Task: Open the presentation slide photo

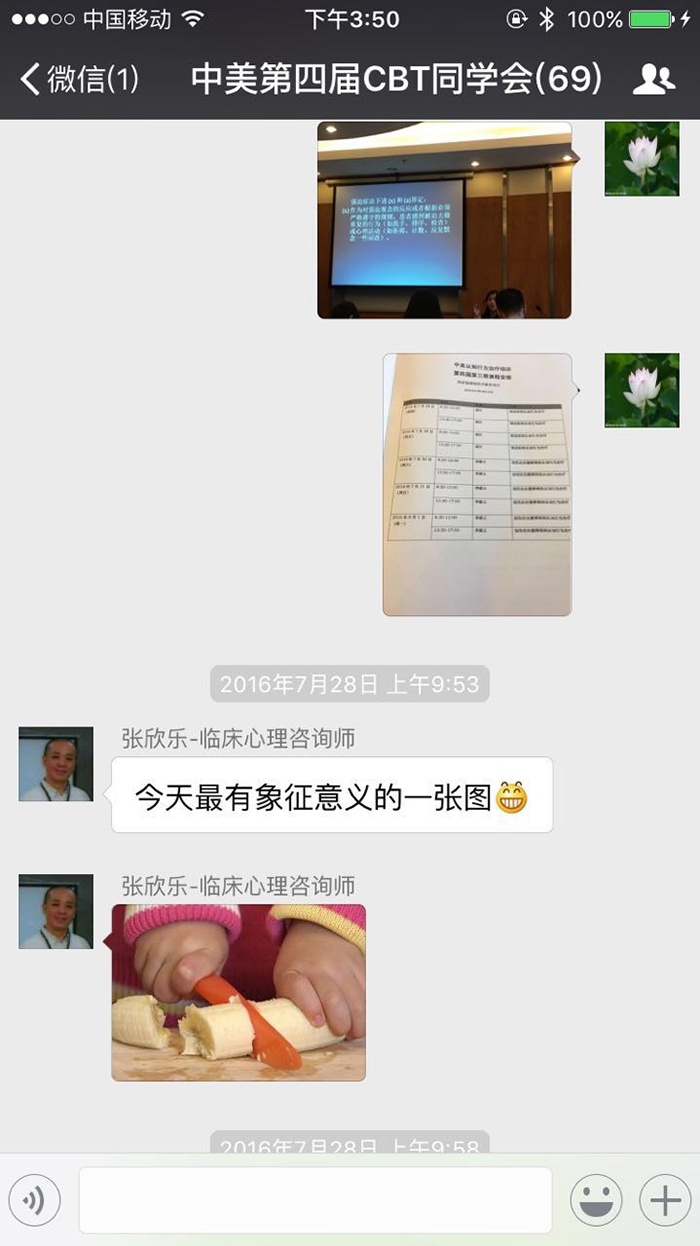Action: pyautogui.click(x=444, y=220)
